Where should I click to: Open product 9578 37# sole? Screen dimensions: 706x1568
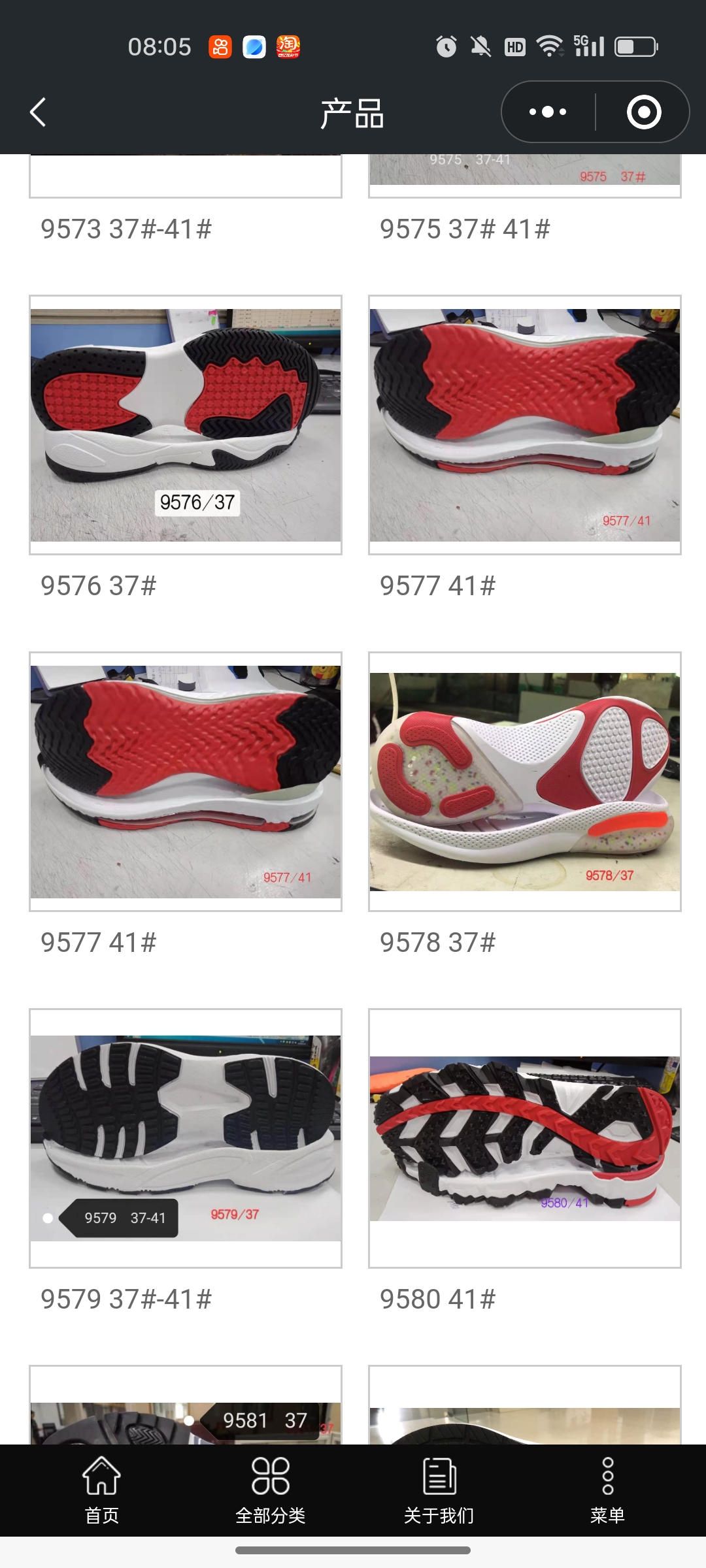525,781
